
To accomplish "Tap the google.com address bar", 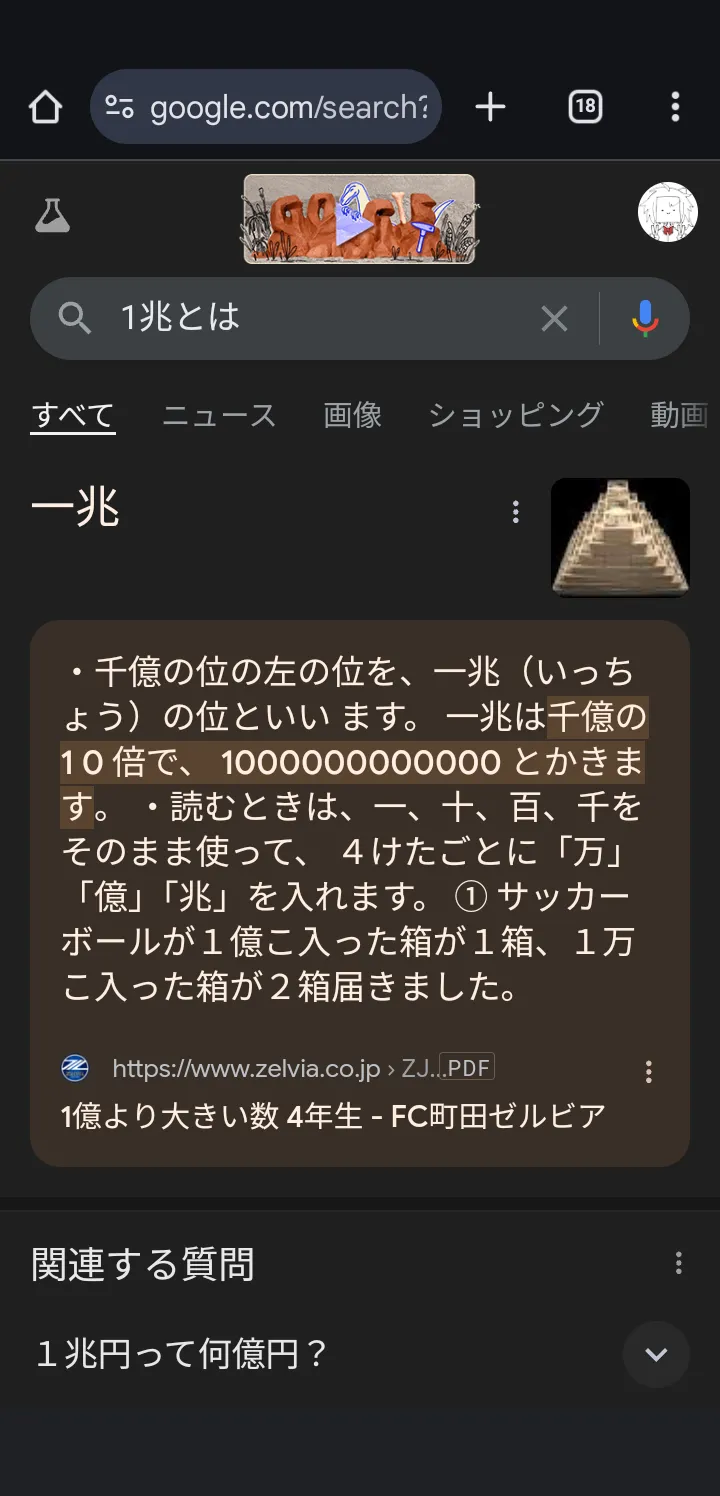I will click(x=266, y=107).
